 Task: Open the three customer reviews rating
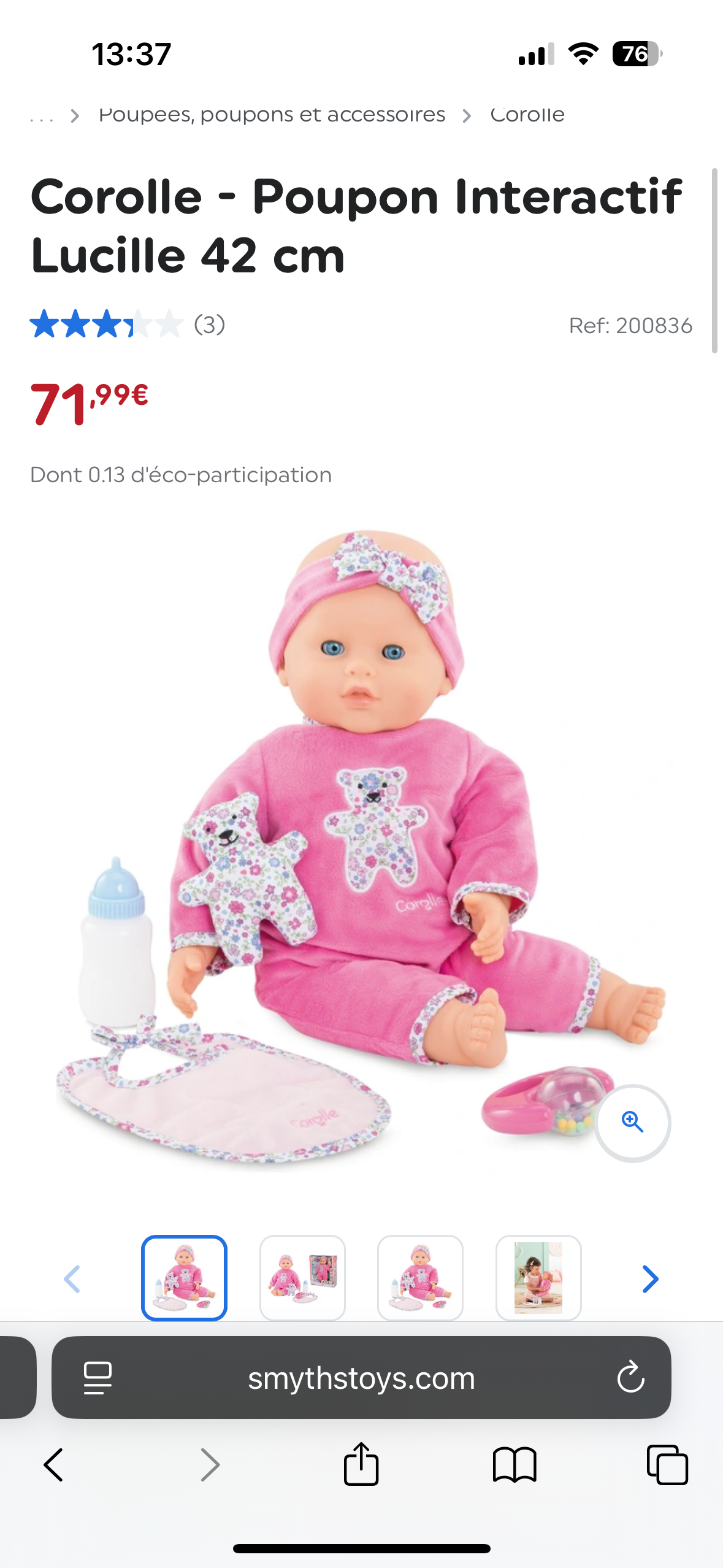(x=128, y=324)
